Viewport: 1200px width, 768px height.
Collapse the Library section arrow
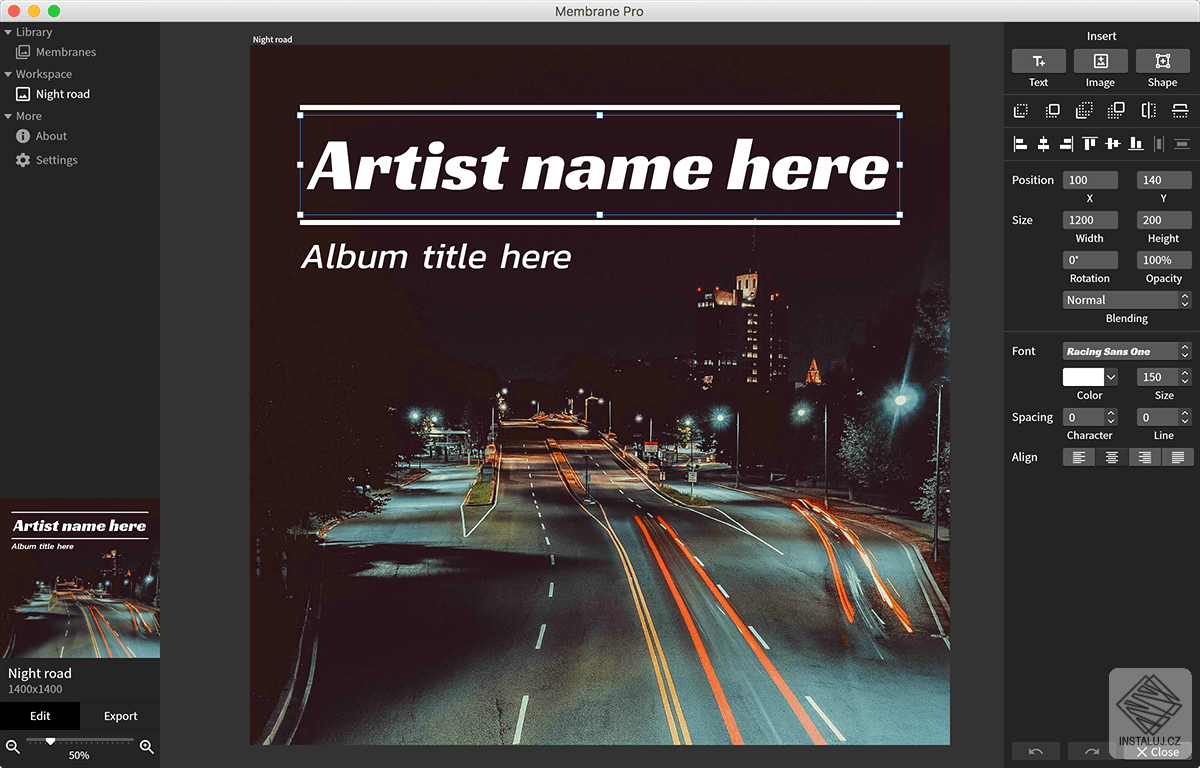point(8,32)
